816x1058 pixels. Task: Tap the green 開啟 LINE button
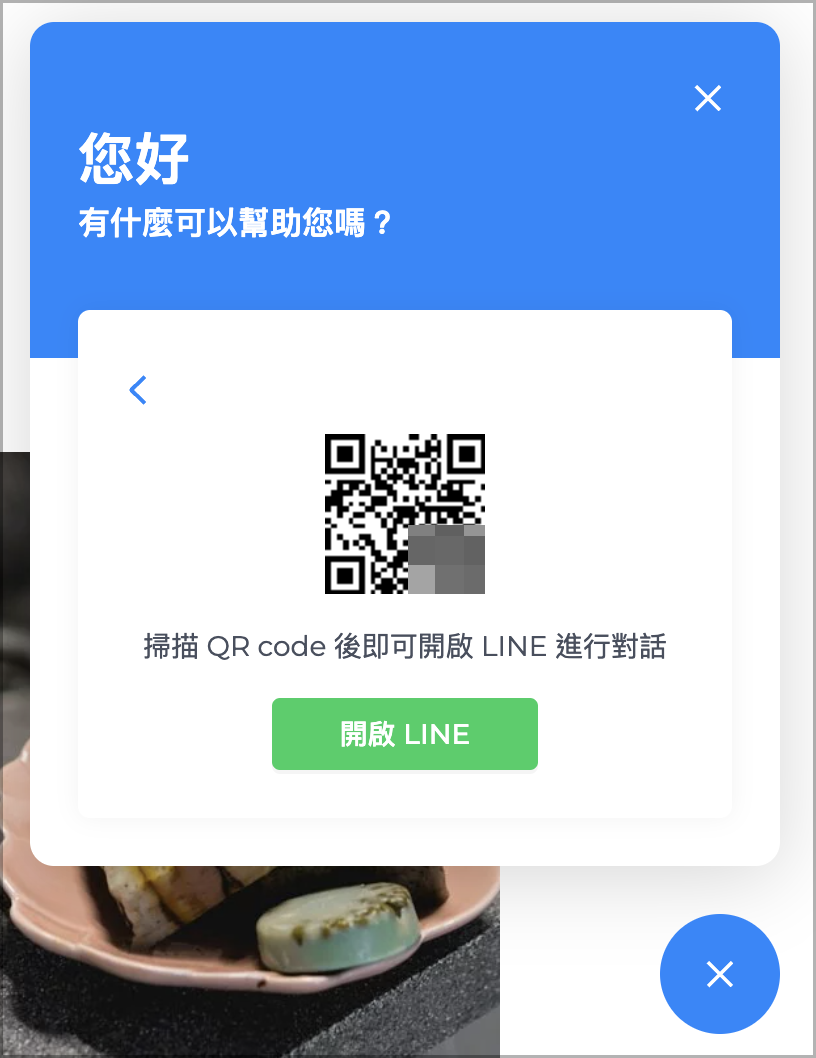coord(405,734)
